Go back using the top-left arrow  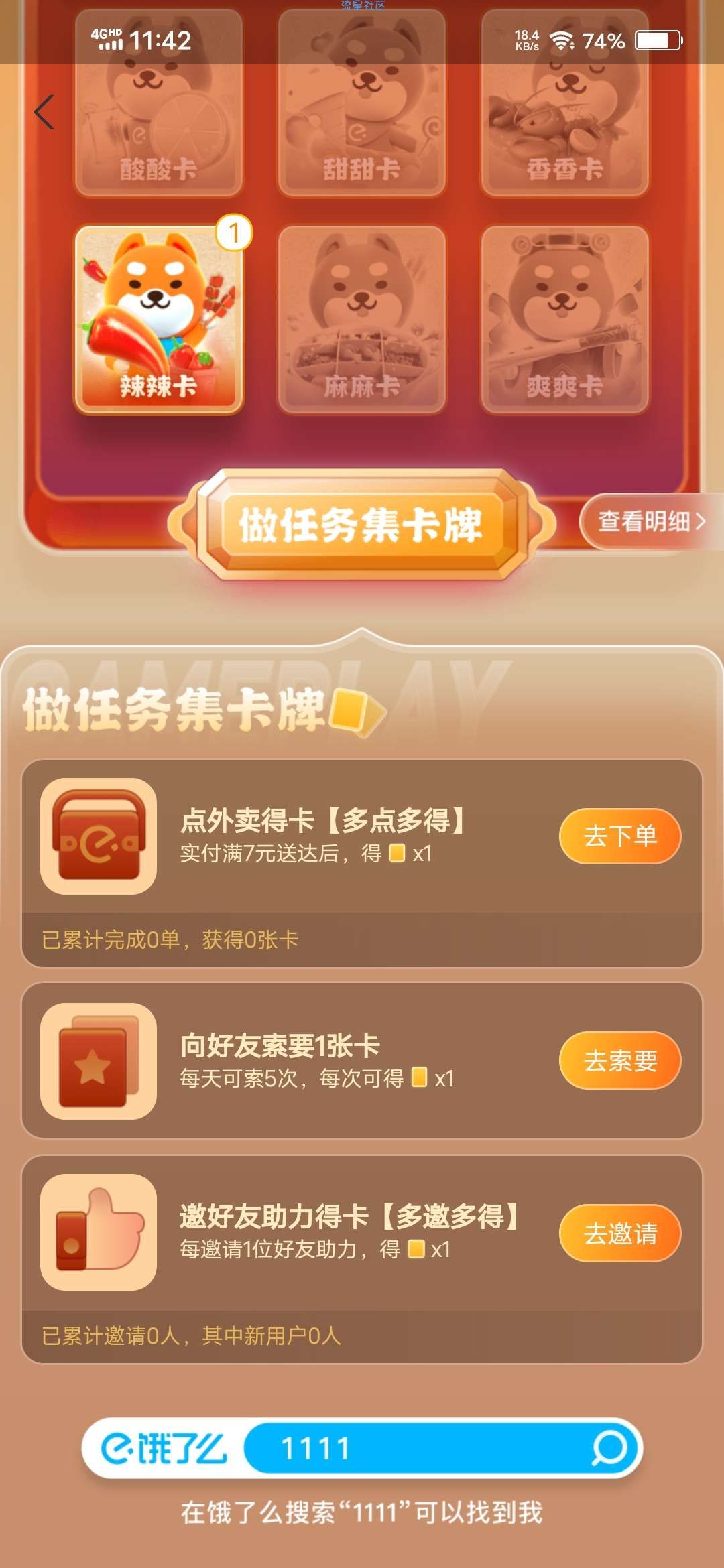(x=44, y=112)
